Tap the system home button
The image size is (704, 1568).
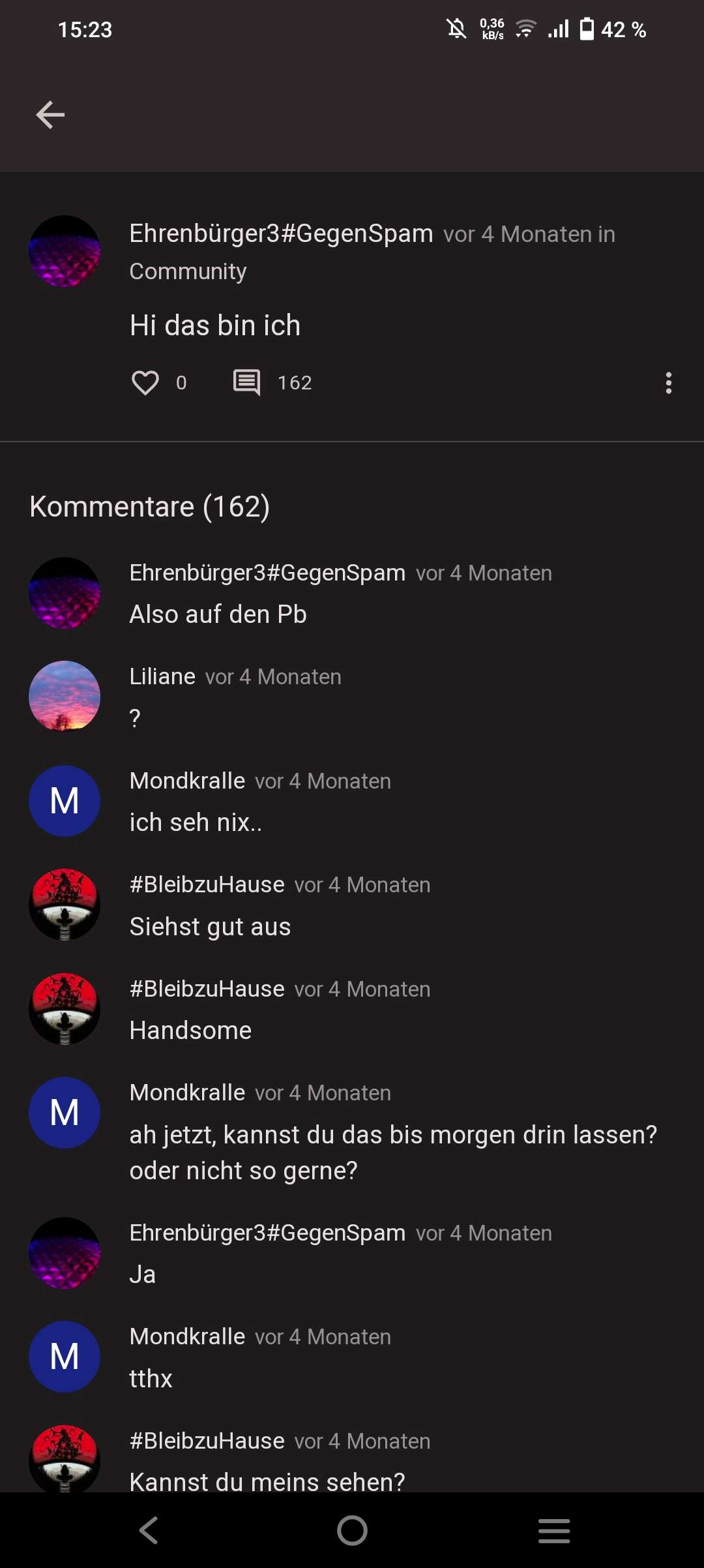(352, 1530)
